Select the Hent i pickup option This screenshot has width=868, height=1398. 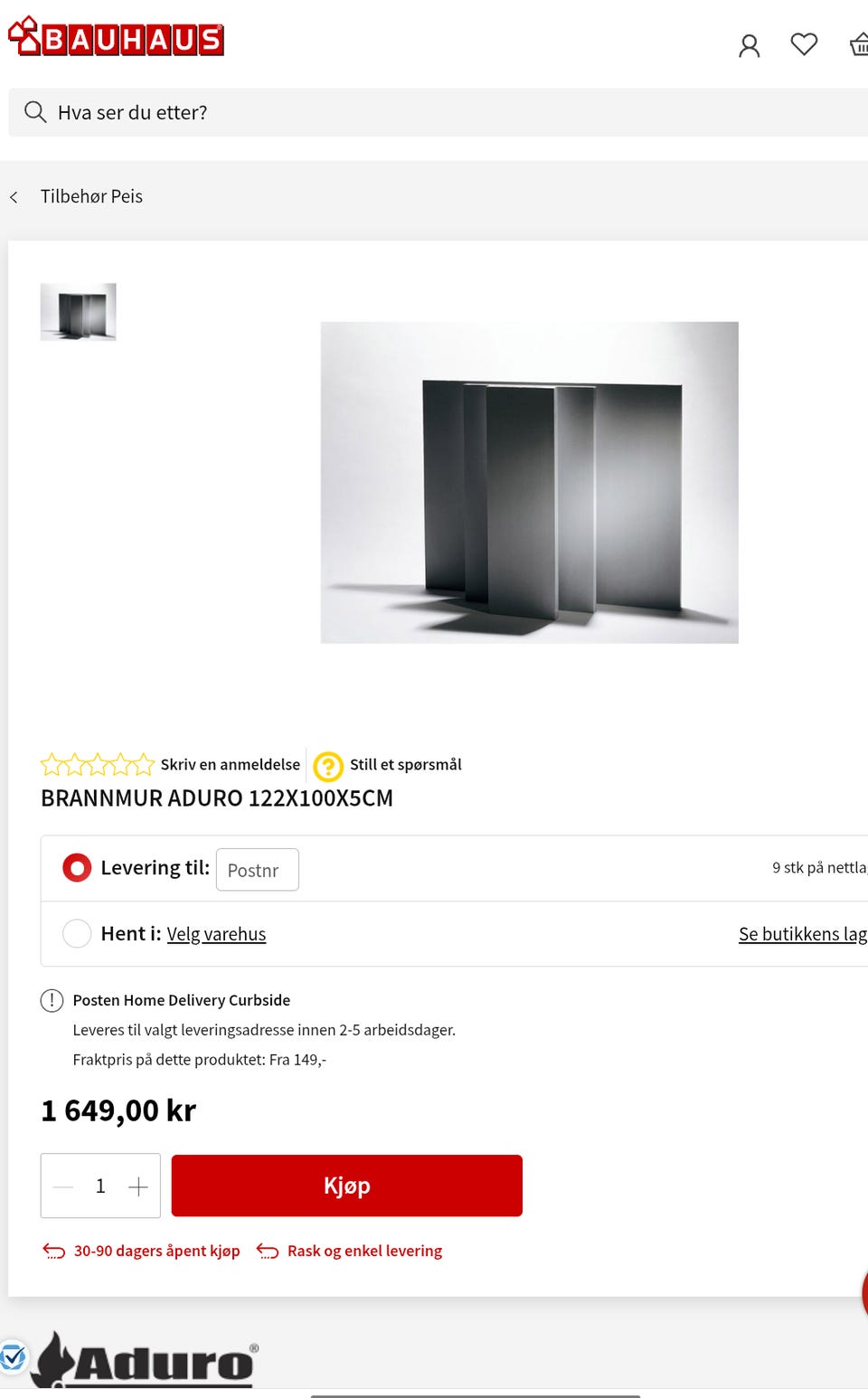[x=77, y=933]
